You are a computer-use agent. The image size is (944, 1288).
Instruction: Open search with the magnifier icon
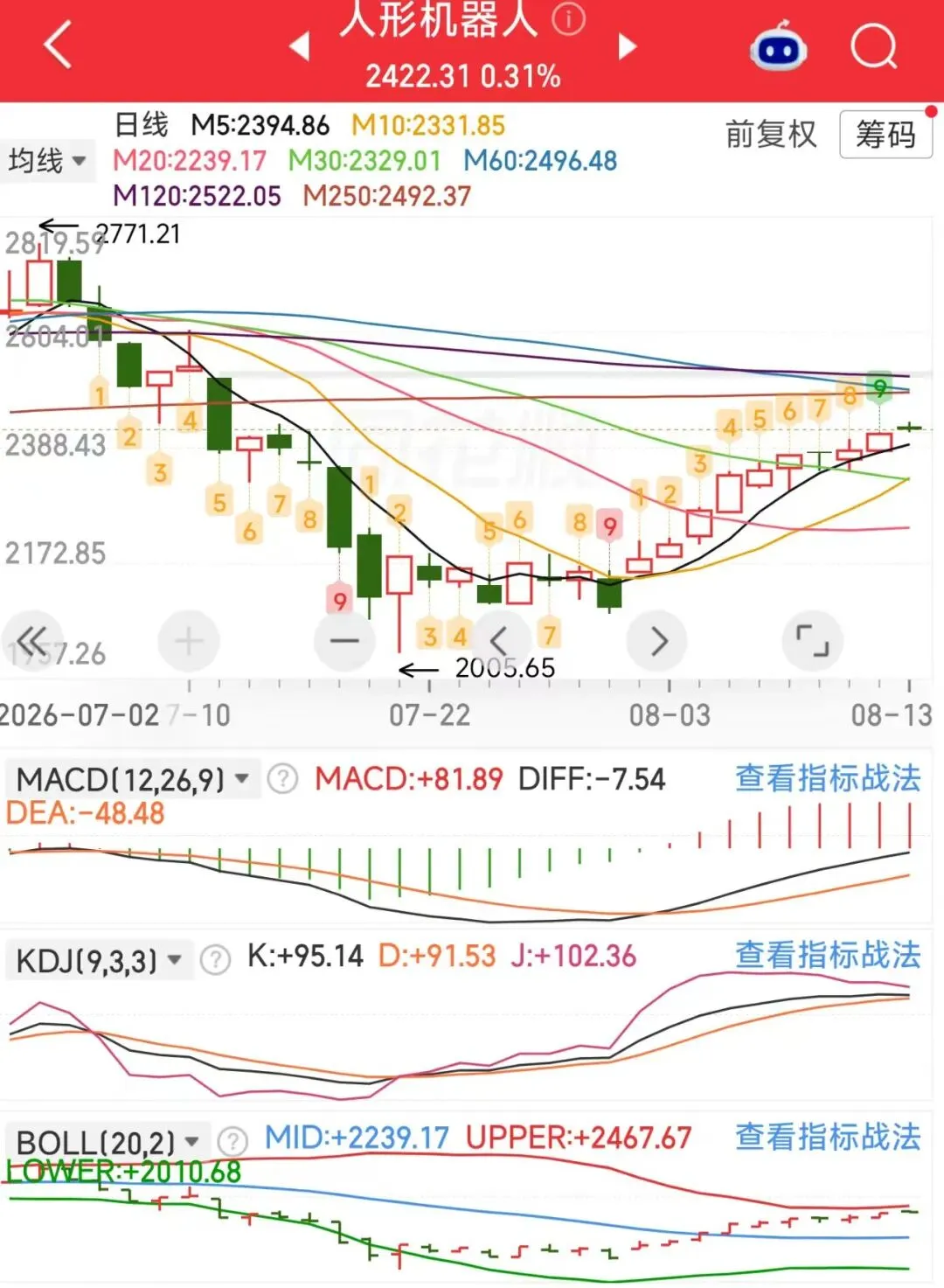tap(874, 46)
